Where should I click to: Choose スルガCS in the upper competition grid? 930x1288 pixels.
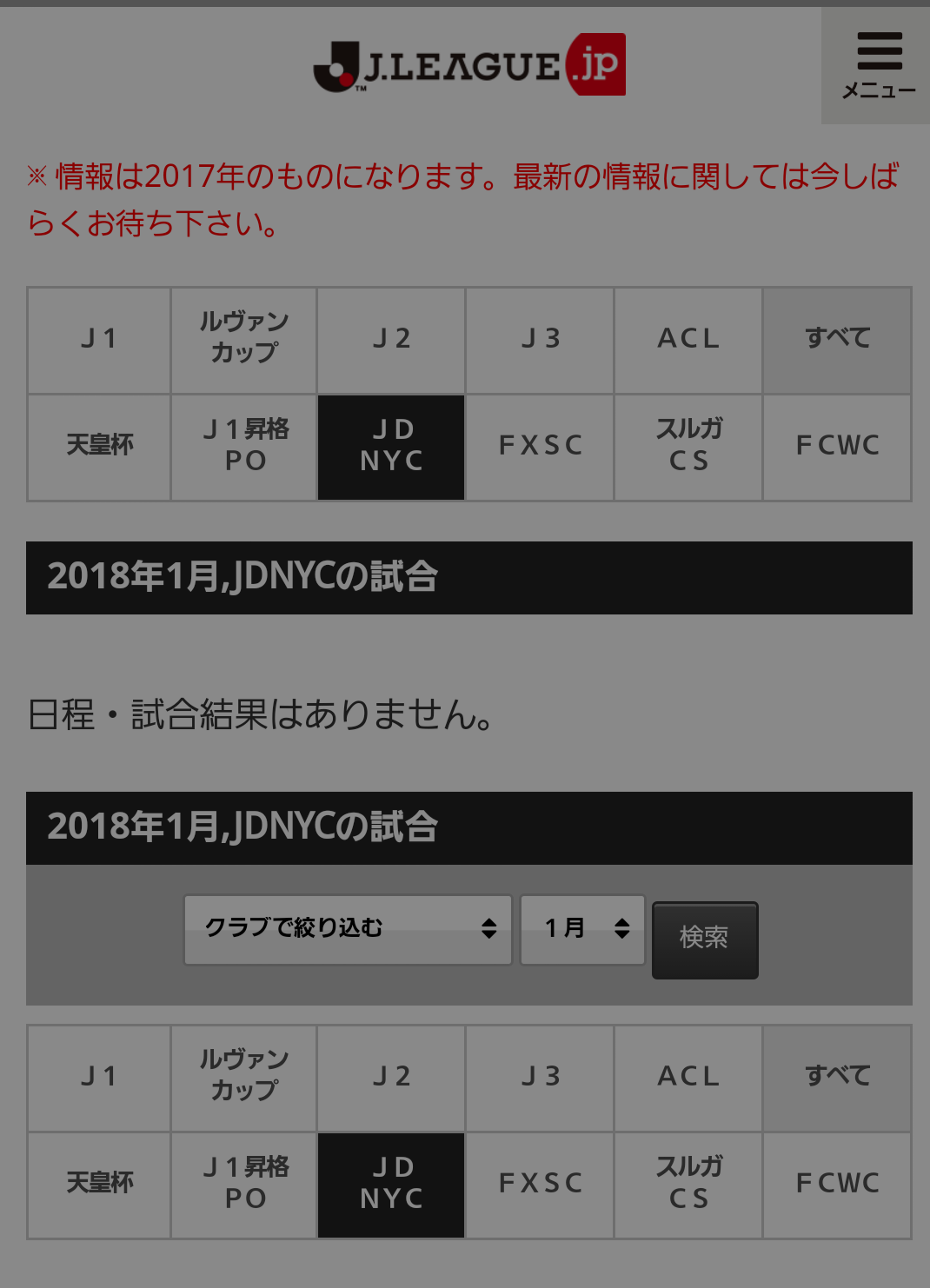(688, 447)
